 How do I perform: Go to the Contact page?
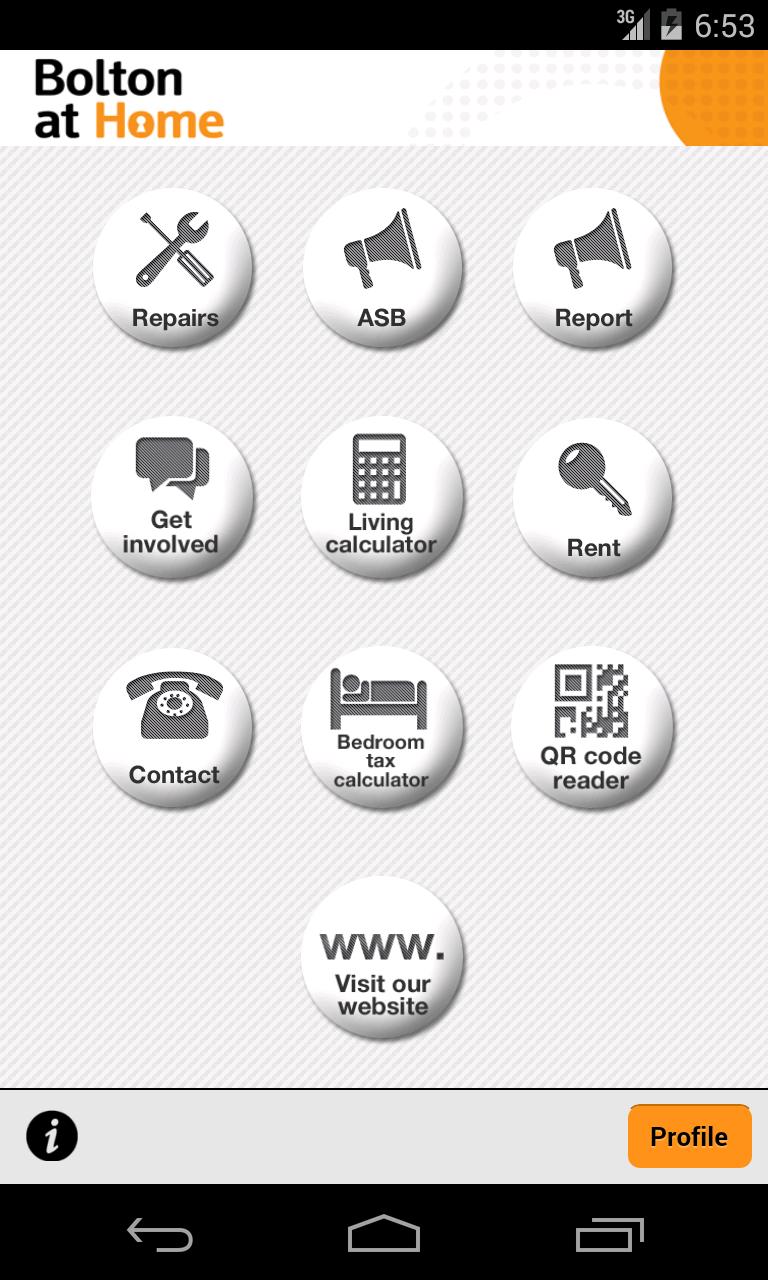[174, 727]
